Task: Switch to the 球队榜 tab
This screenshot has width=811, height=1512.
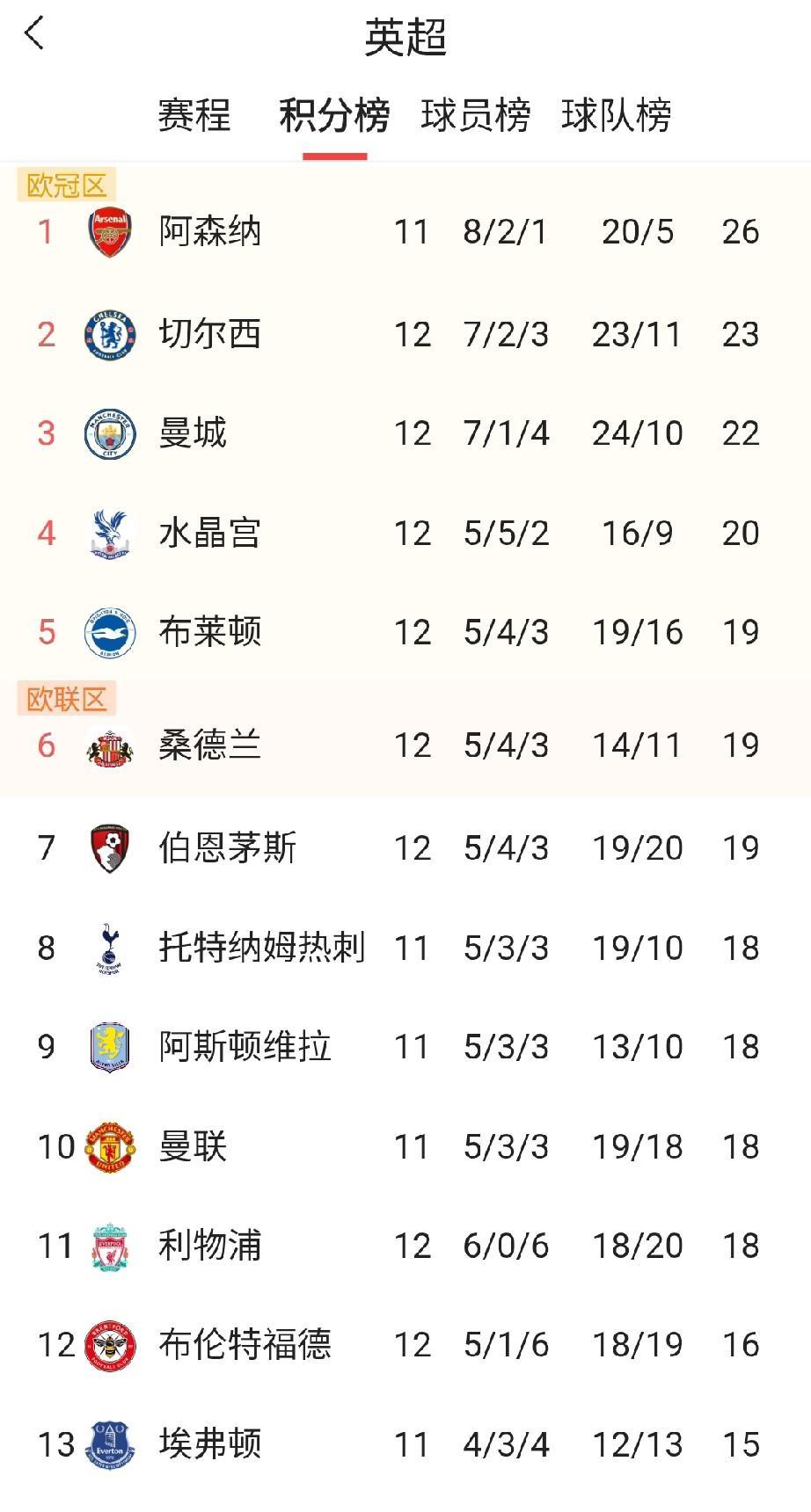Action: point(618,115)
